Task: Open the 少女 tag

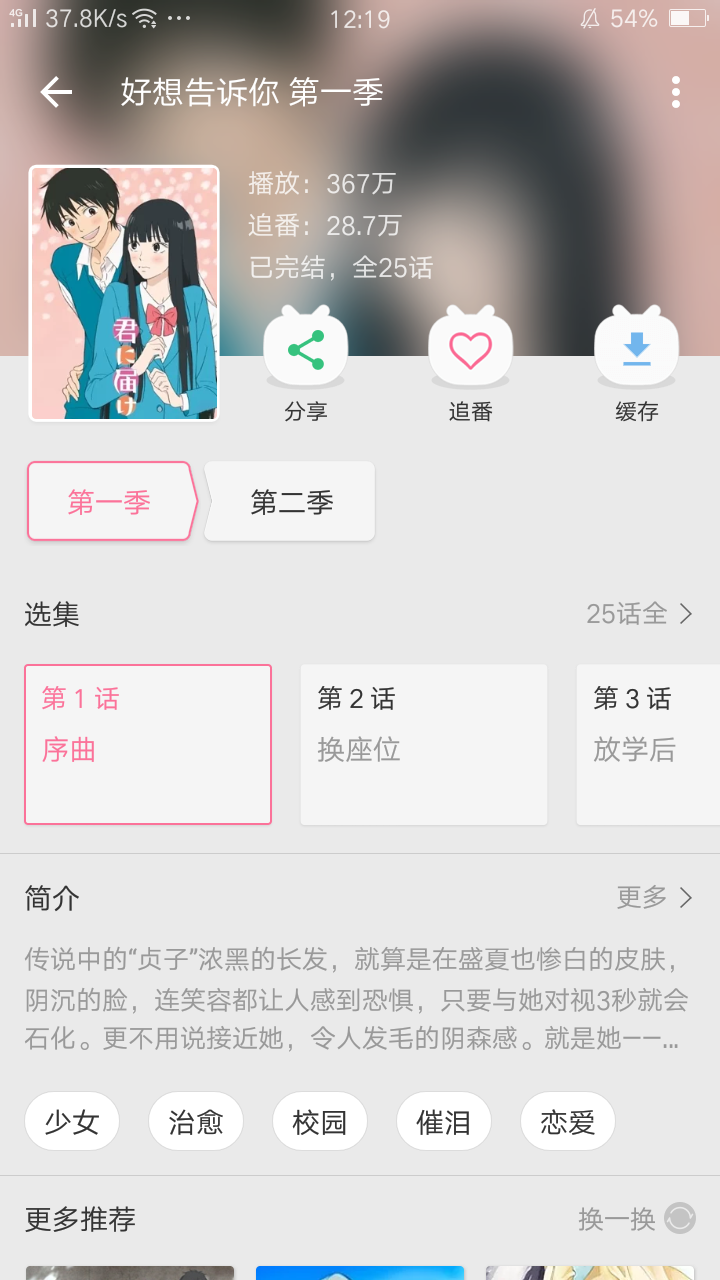Action: [x=72, y=1122]
